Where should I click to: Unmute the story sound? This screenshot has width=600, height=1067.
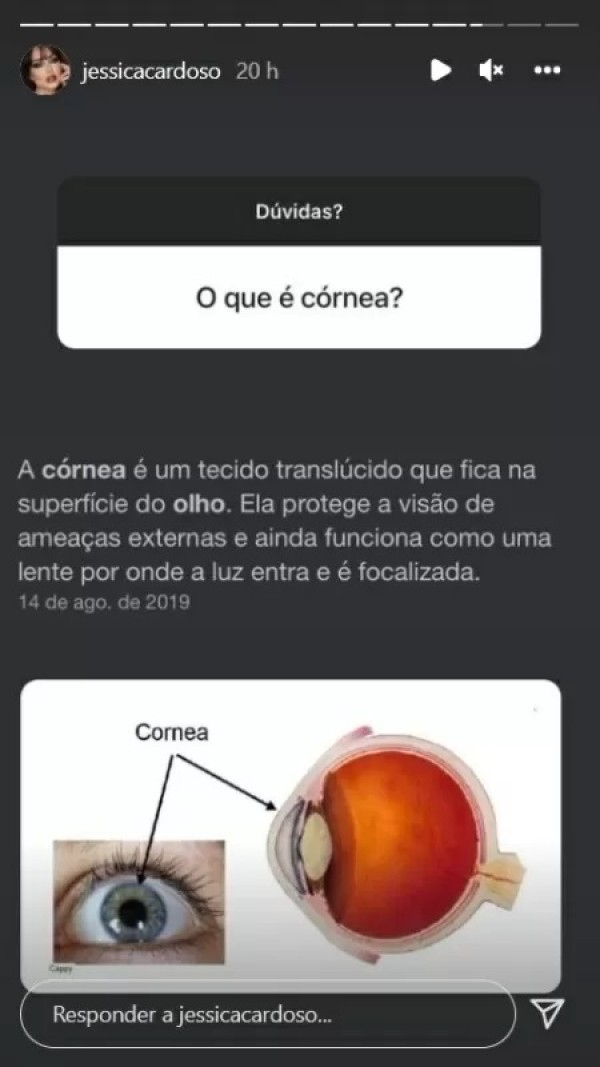(491, 70)
